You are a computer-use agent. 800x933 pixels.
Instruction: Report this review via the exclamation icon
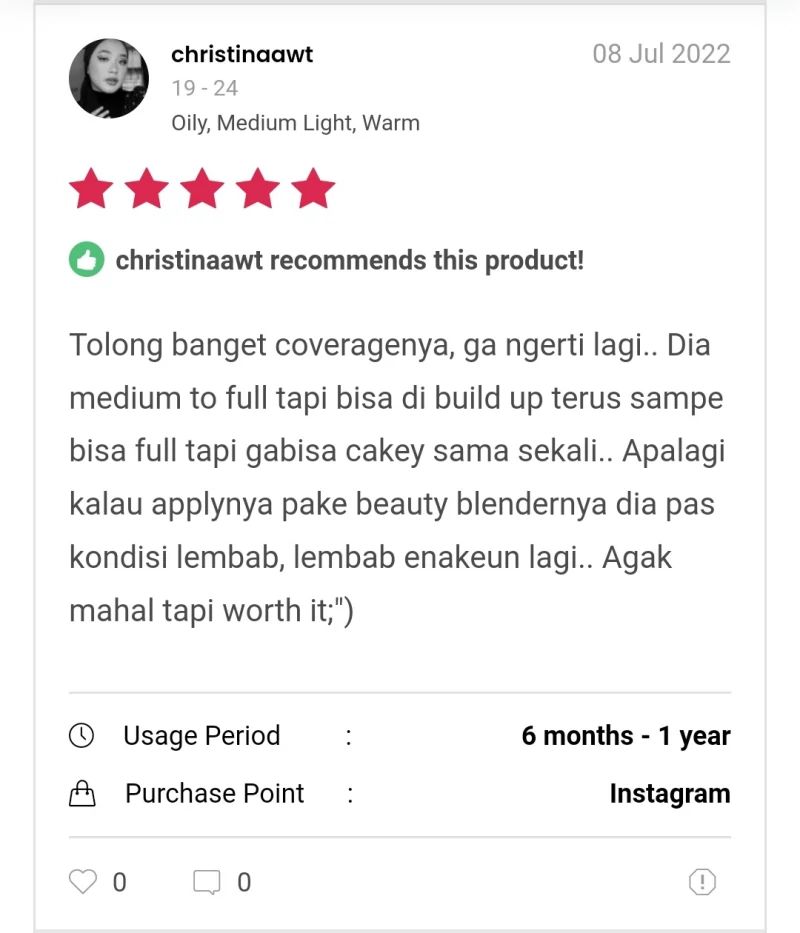(x=703, y=882)
